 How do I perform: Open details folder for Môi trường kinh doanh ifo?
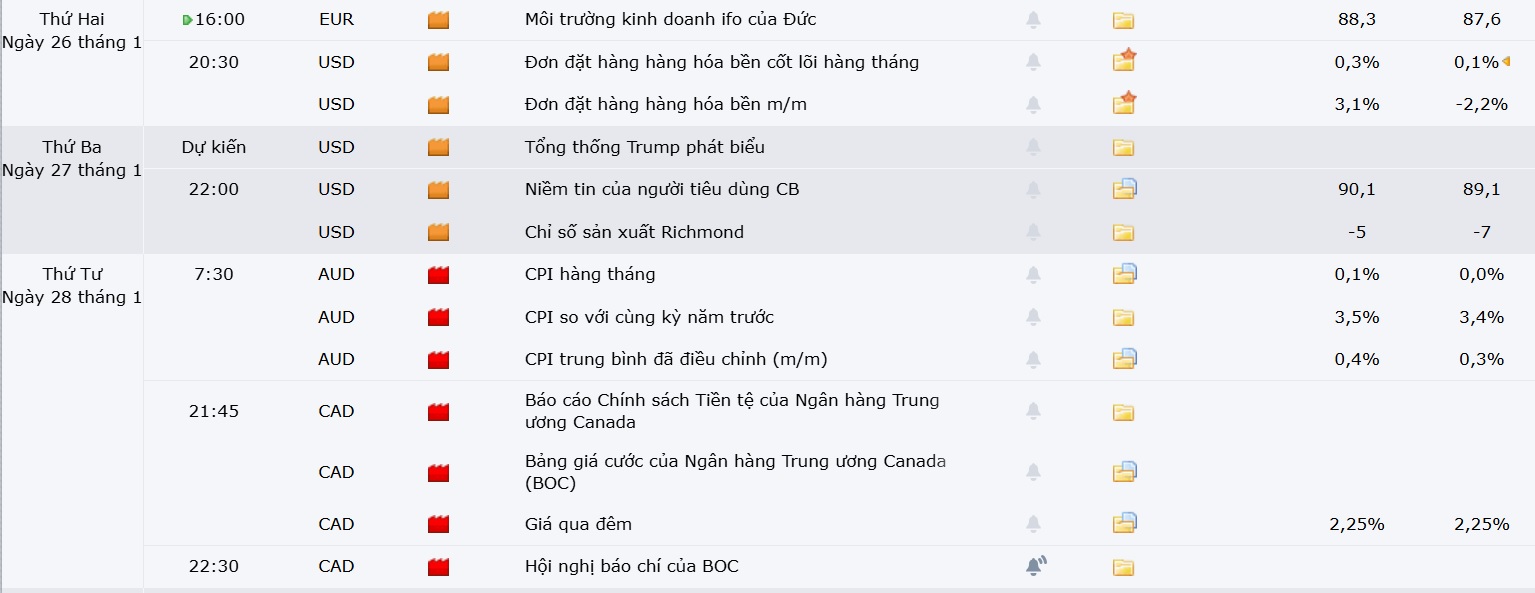[x=1123, y=20]
